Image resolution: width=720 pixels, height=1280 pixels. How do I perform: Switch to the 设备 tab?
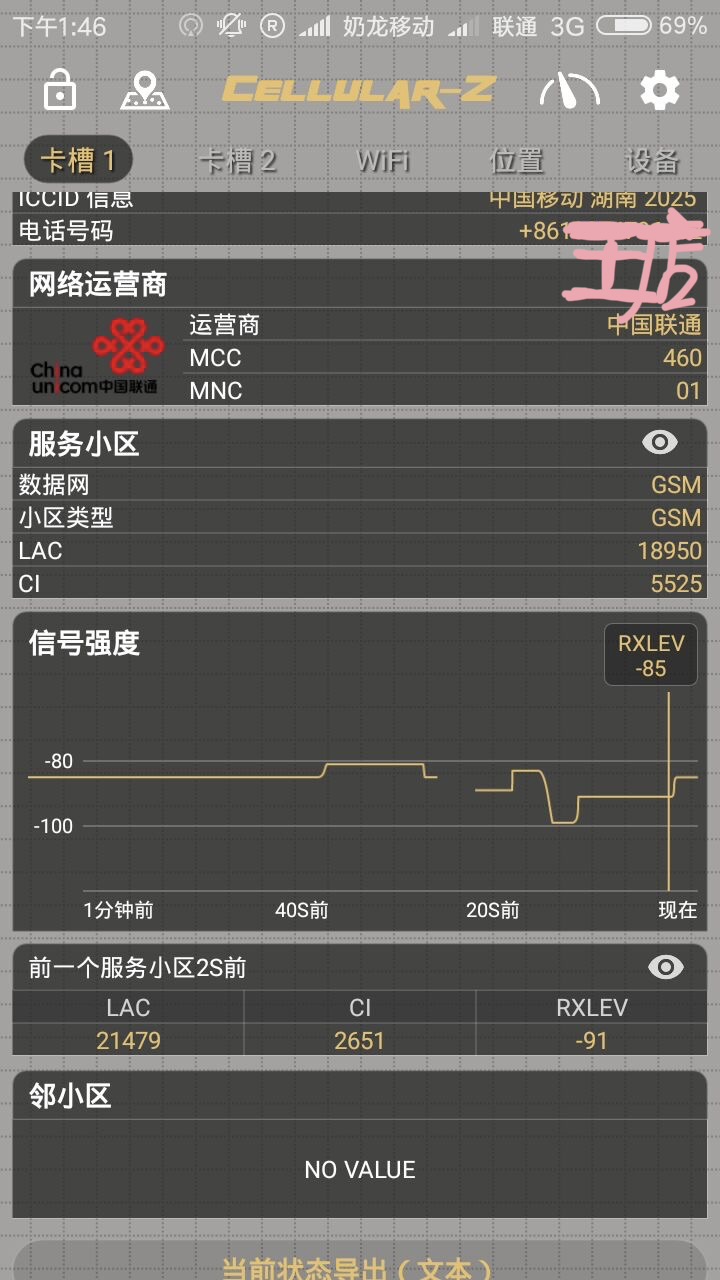[x=652, y=161]
